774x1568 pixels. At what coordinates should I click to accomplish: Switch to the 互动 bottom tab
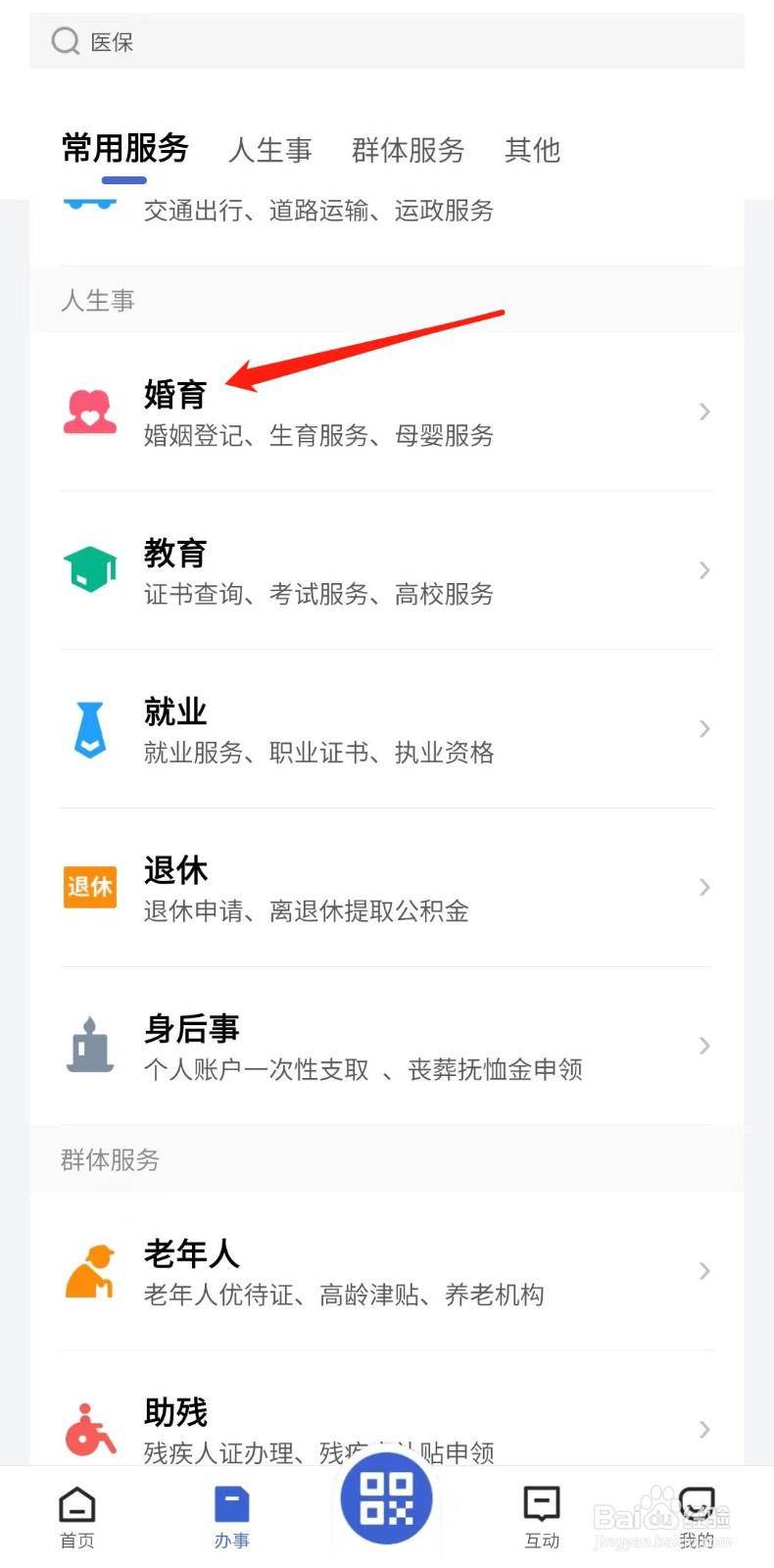[x=541, y=1518]
